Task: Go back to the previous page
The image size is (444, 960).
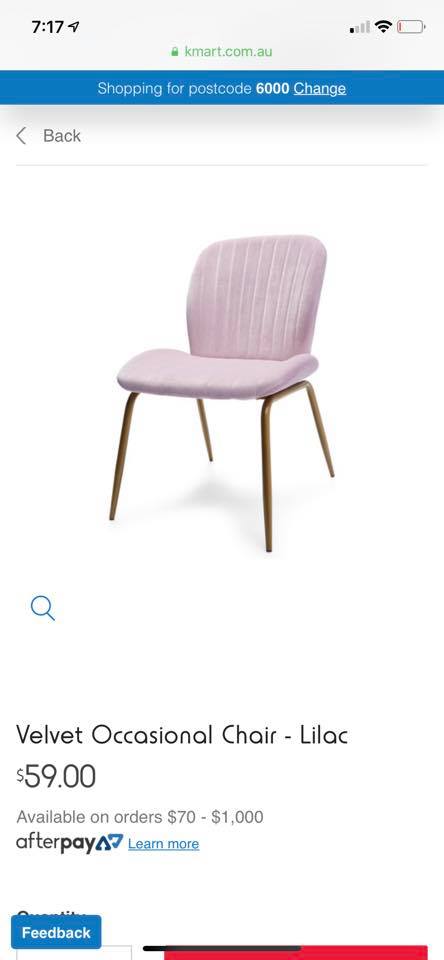Action: (x=48, y=135)
